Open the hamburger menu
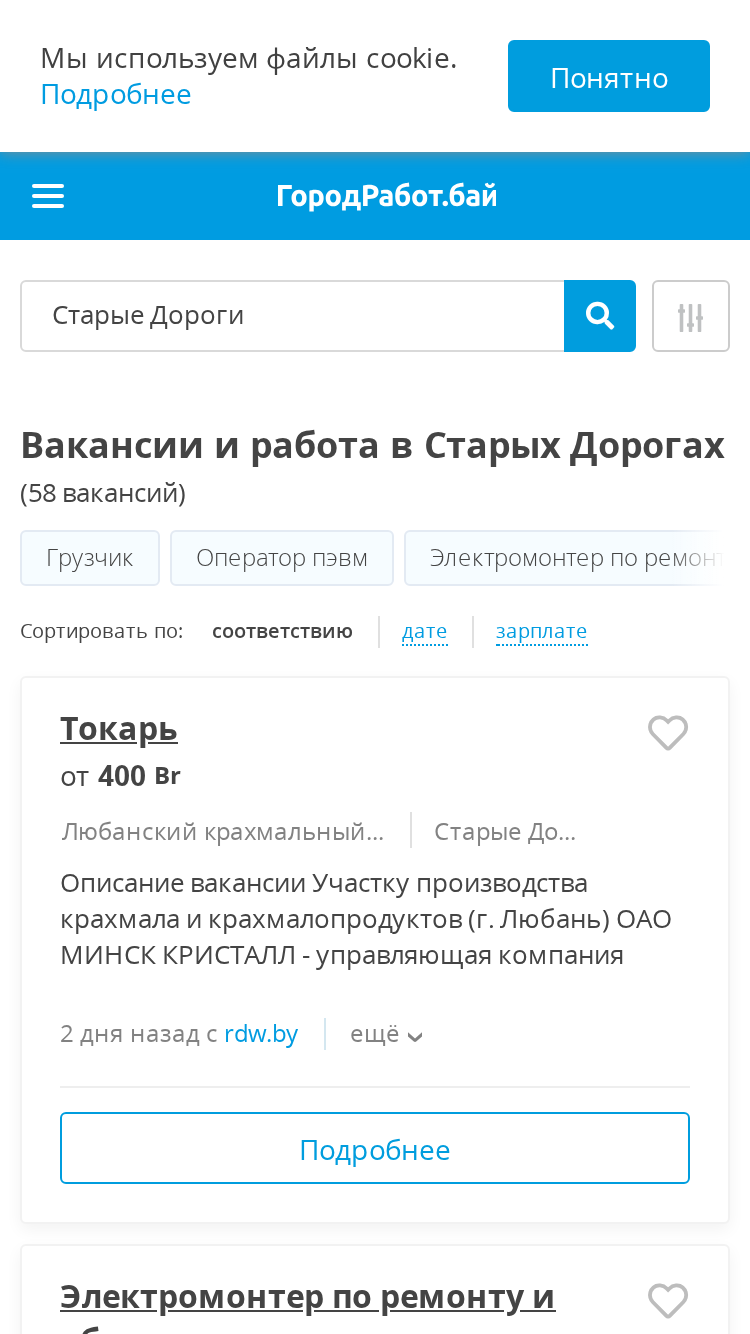This screenshot has height=1334, width=750. click(48, 196)
